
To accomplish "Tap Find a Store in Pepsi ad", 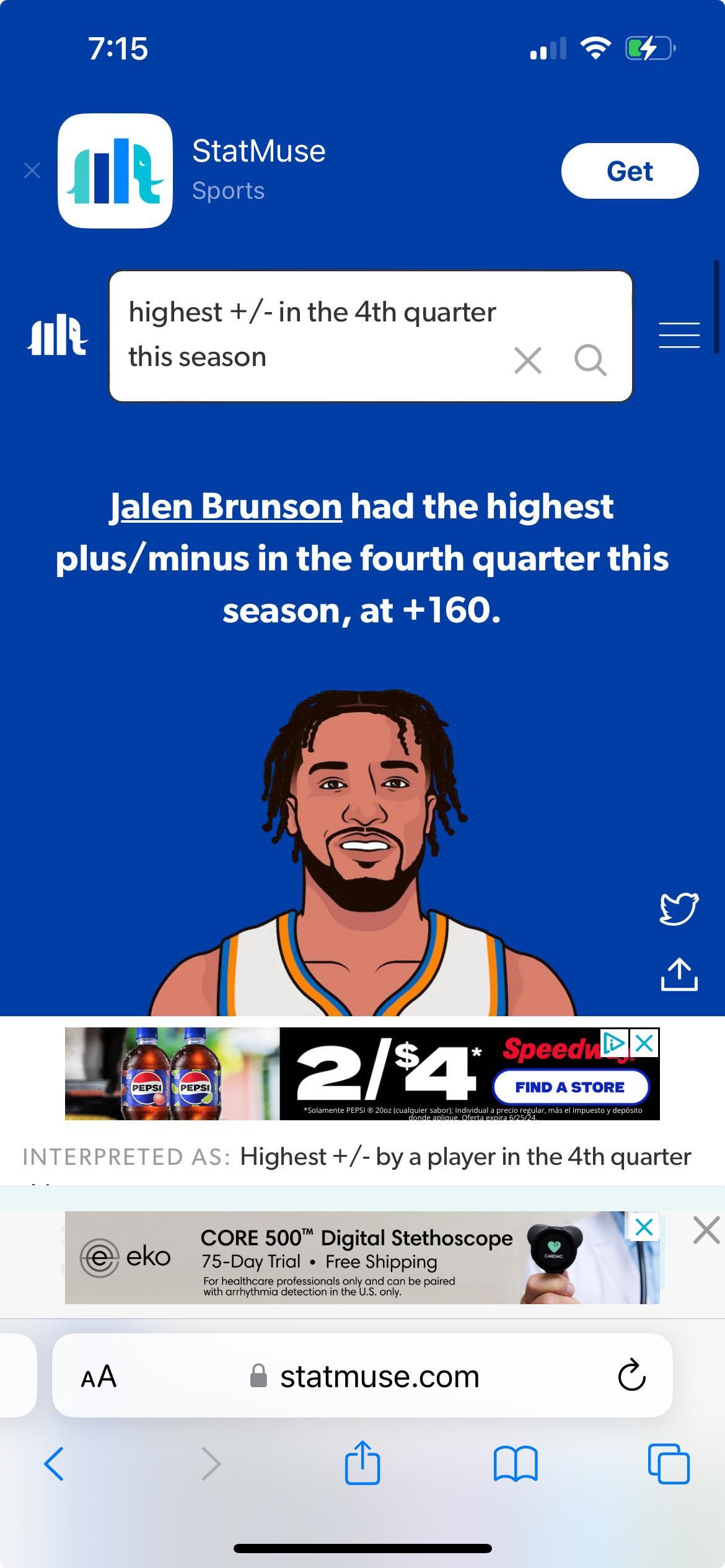I will [x=570, y=1087].
